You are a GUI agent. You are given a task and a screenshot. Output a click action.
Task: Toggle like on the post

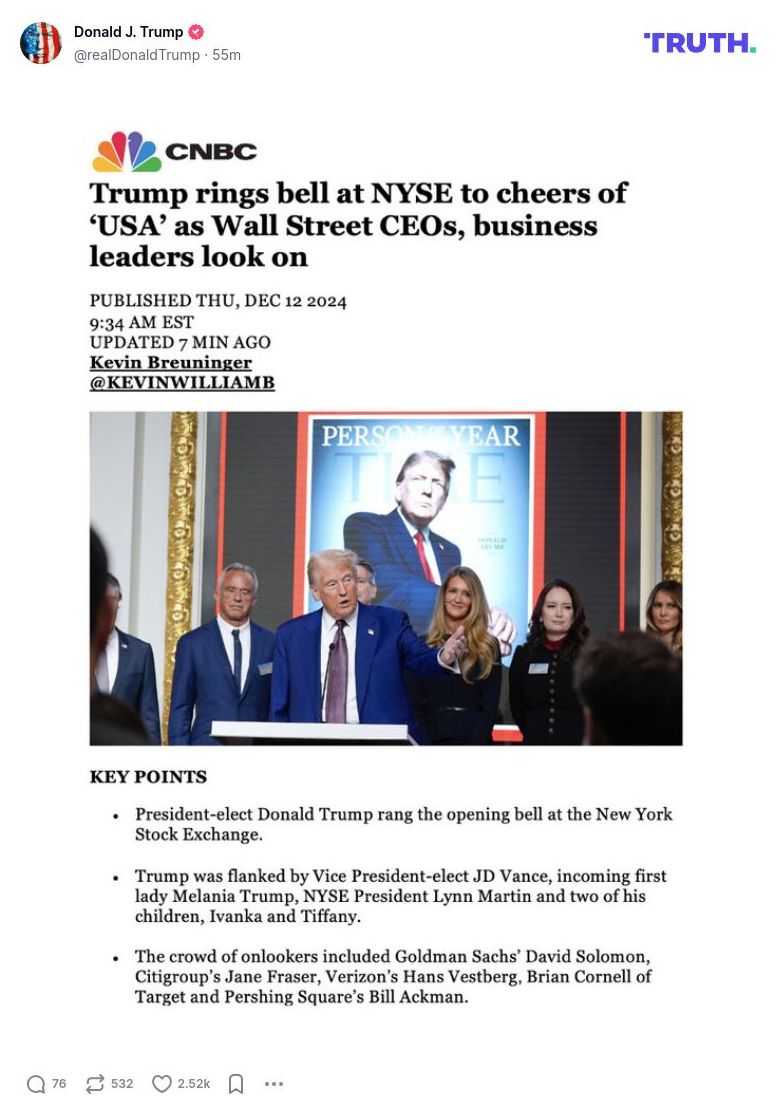point(161,1083)
